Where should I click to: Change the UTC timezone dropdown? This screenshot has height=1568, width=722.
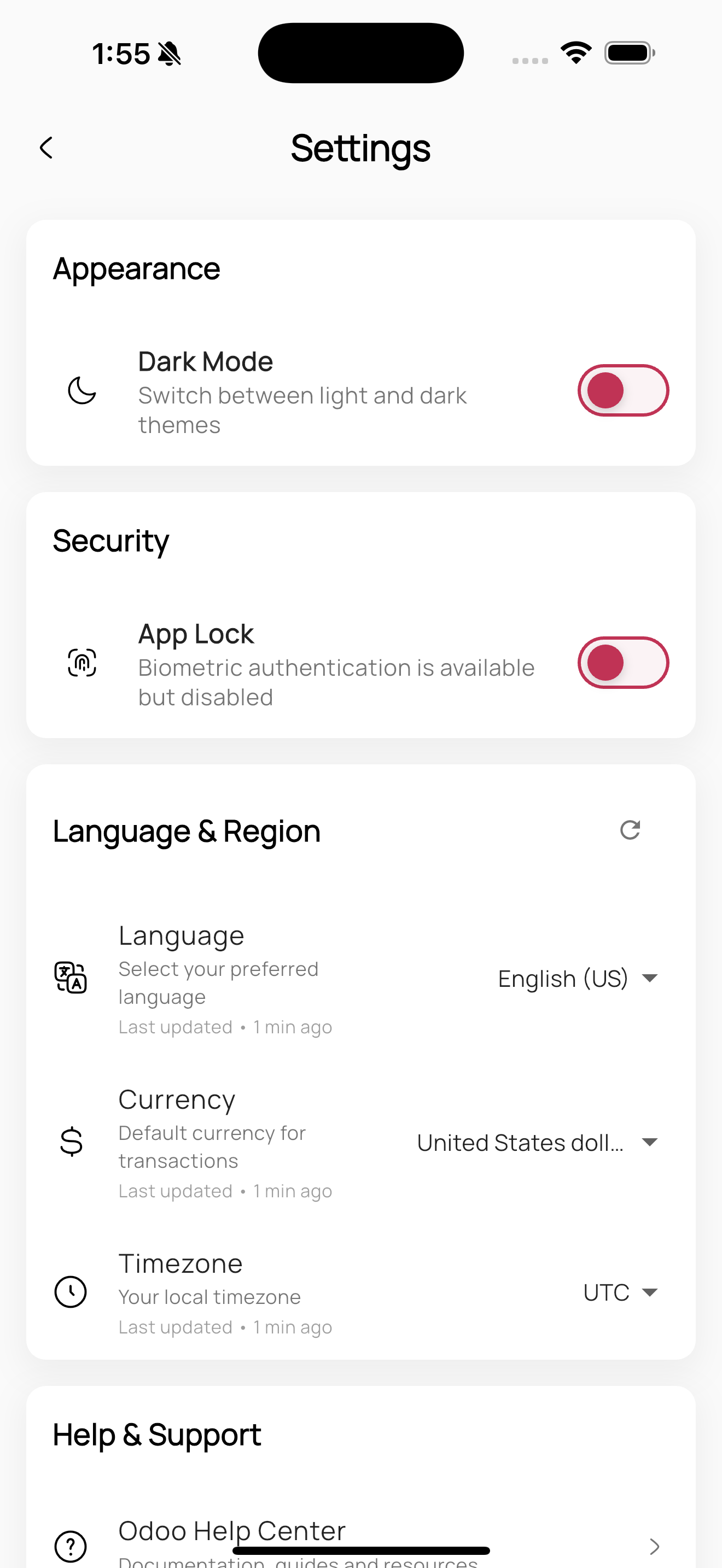pos(620,1292)
